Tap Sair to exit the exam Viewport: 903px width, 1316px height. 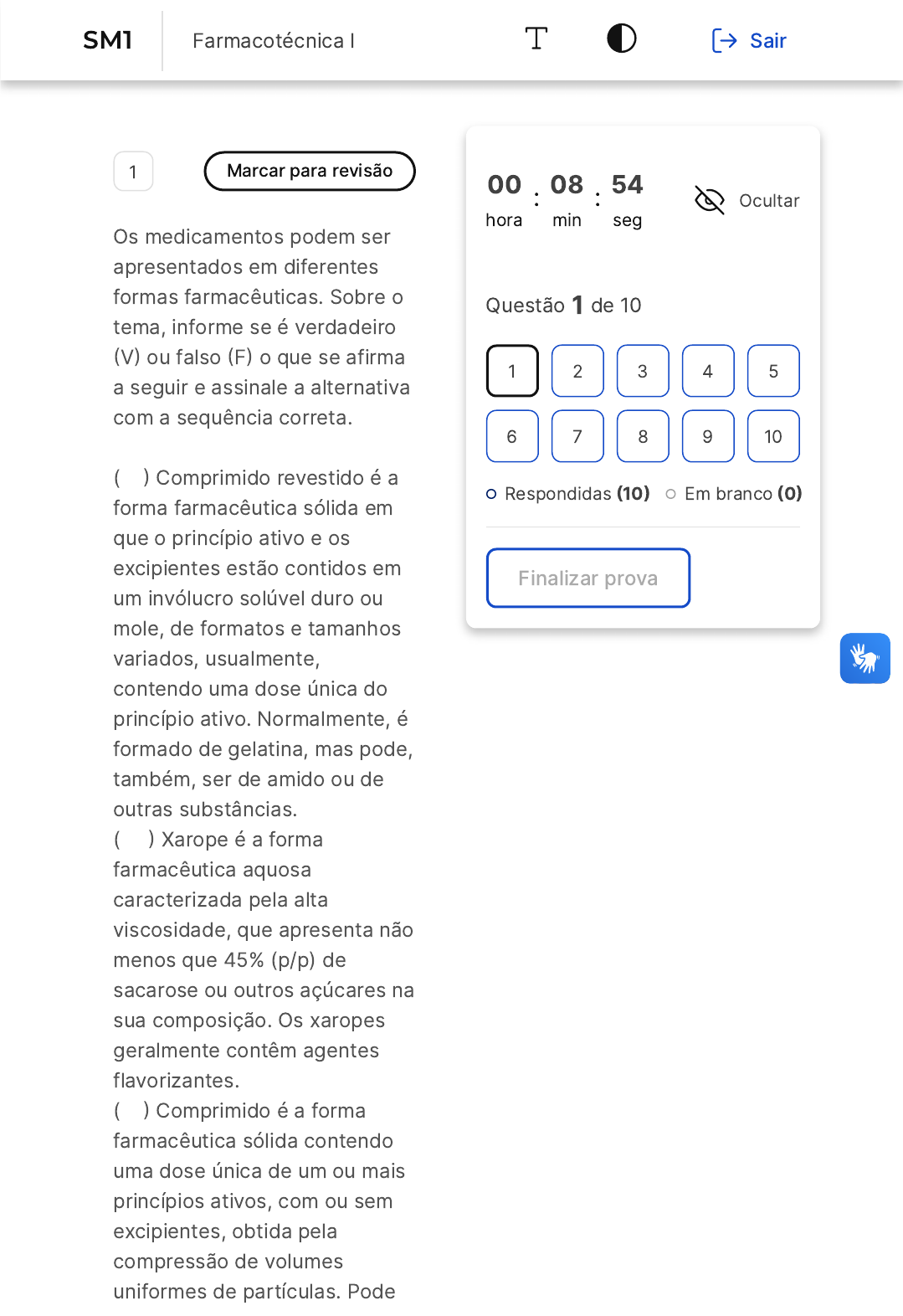pos(749,40)
